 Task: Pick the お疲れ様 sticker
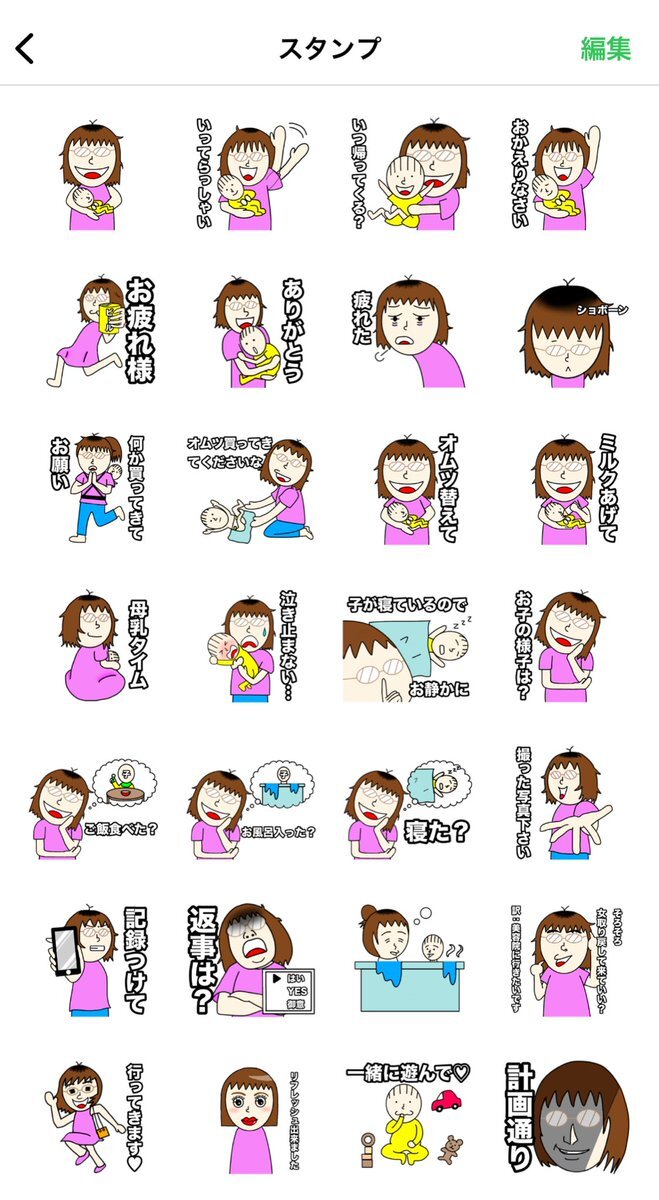click(x=93, y=332)
